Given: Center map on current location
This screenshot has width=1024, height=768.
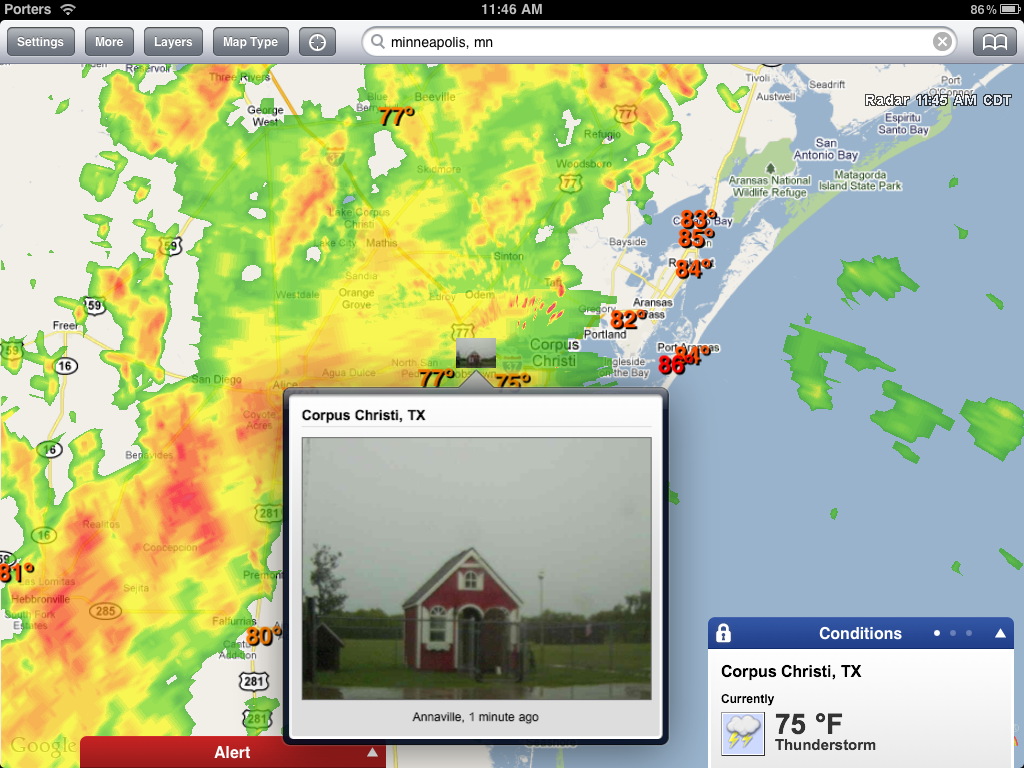Looking at the screenshot, I should click(317, 42).
